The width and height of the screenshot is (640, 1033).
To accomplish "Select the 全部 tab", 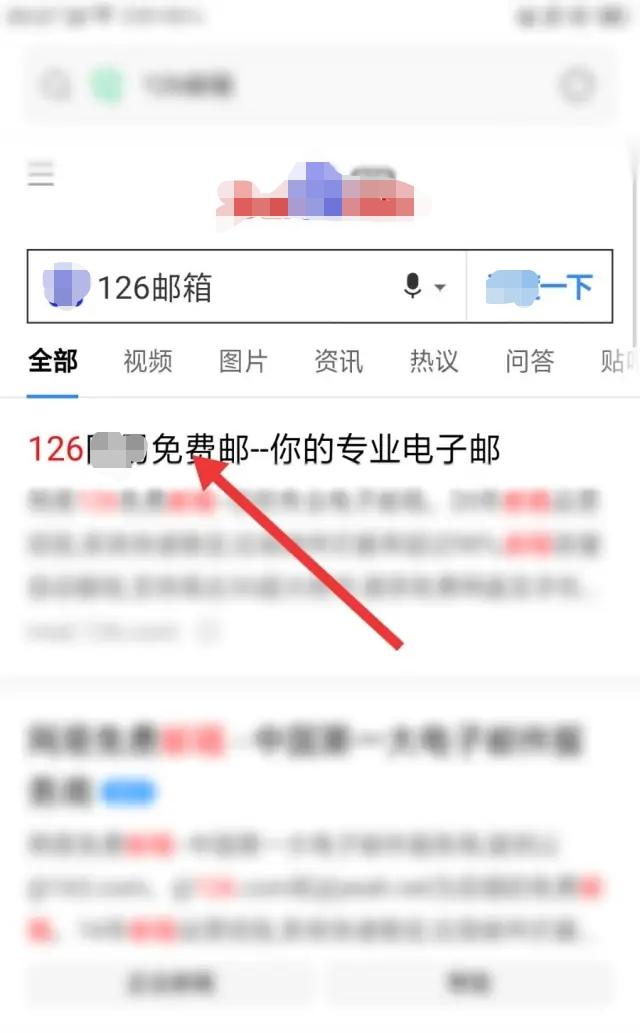I will (x=53, y=361).
